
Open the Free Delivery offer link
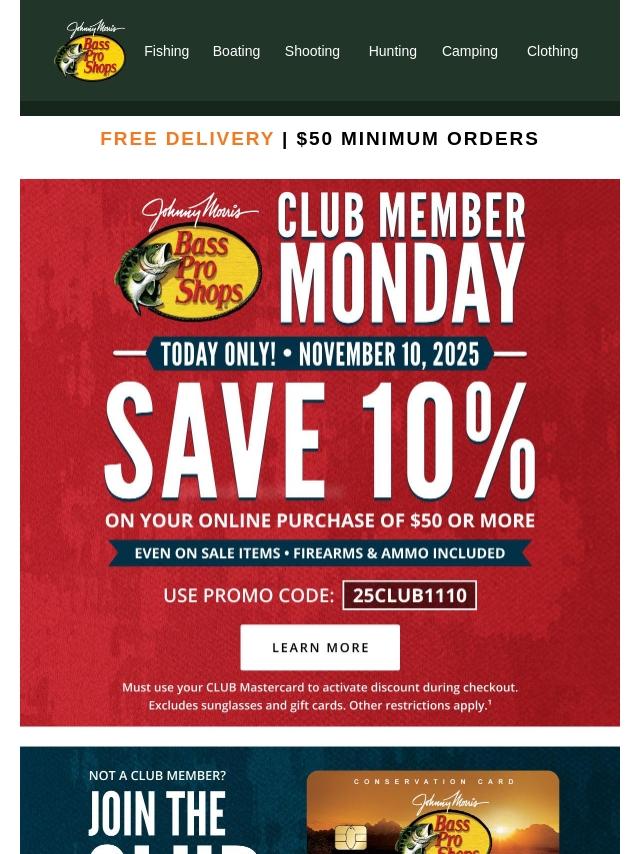(x=319, y=139)
